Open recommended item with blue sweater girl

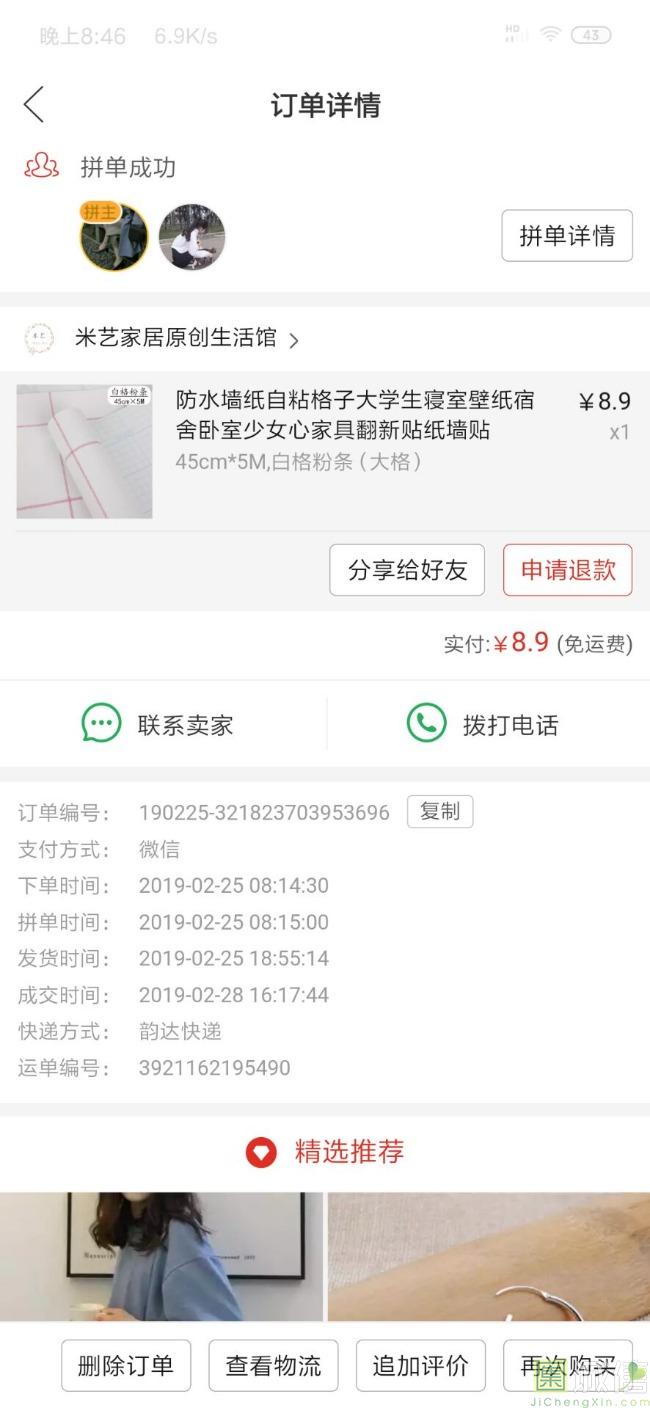coord(161,1256)
